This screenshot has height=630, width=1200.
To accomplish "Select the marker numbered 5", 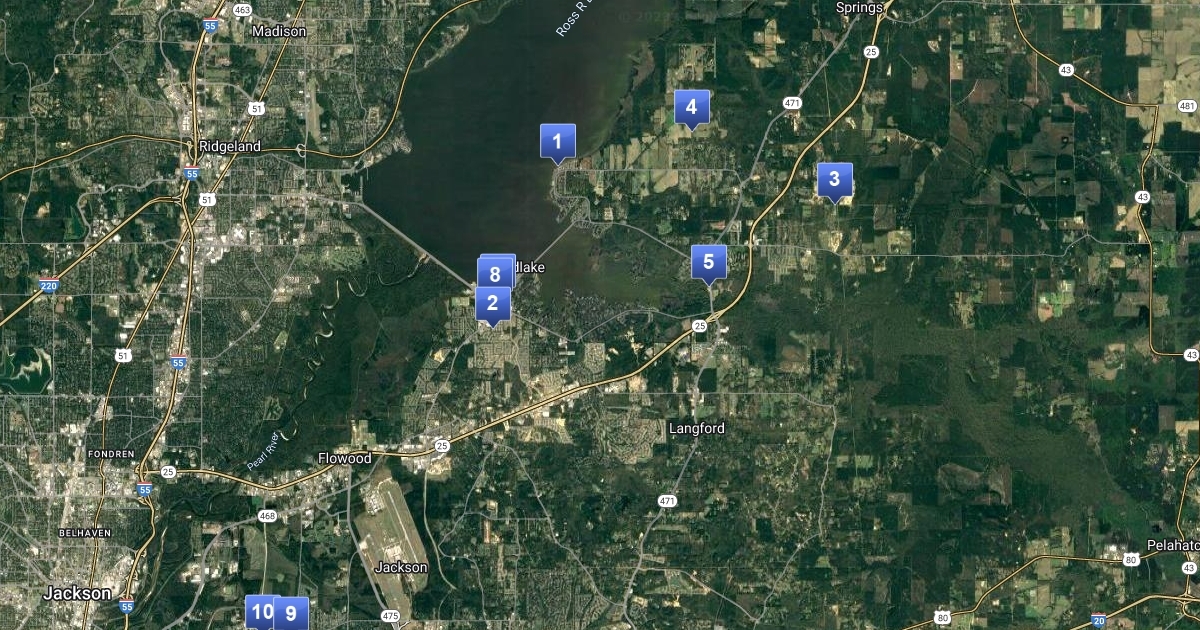I will 709,262.
